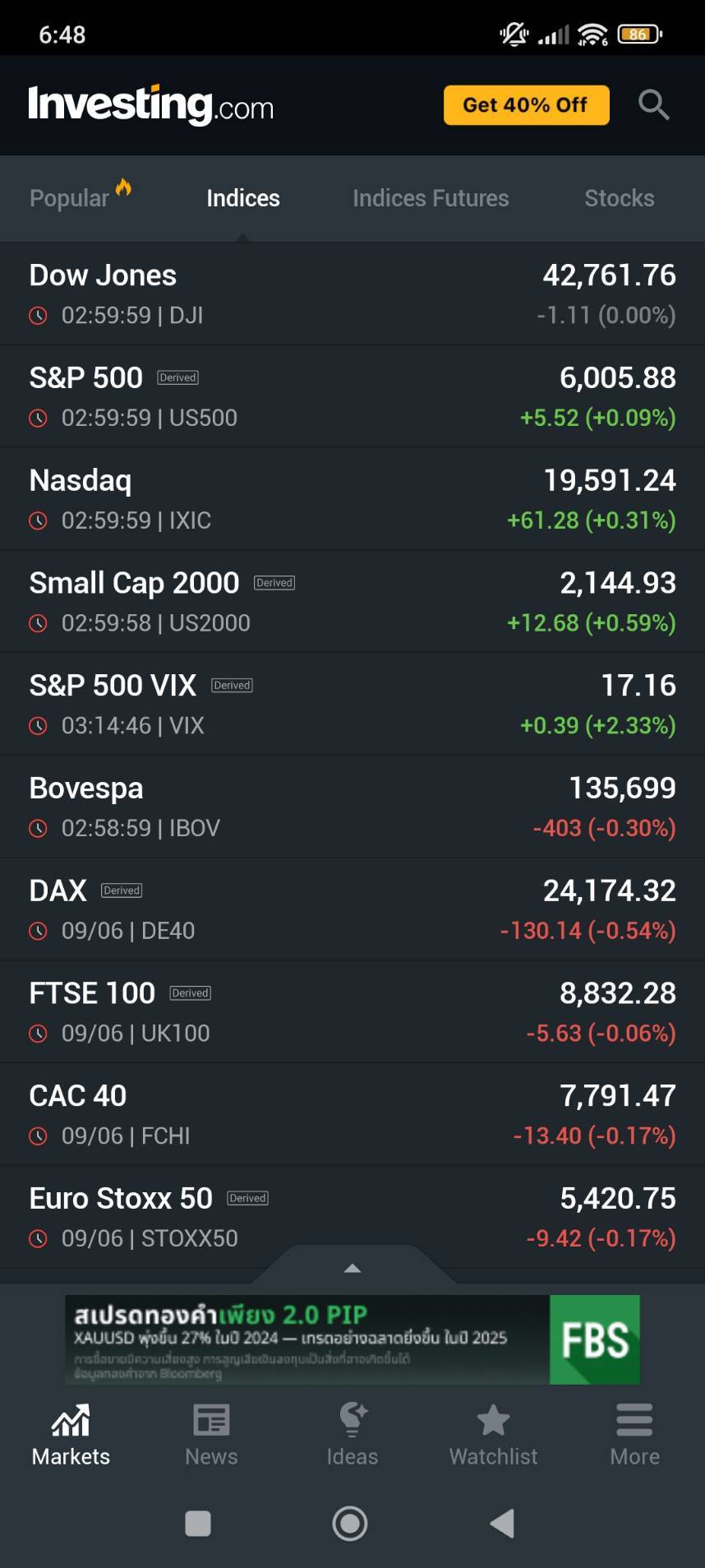Open the search magnifier icon
Screen dimensions: 705x1568
[x=654, y=104]
